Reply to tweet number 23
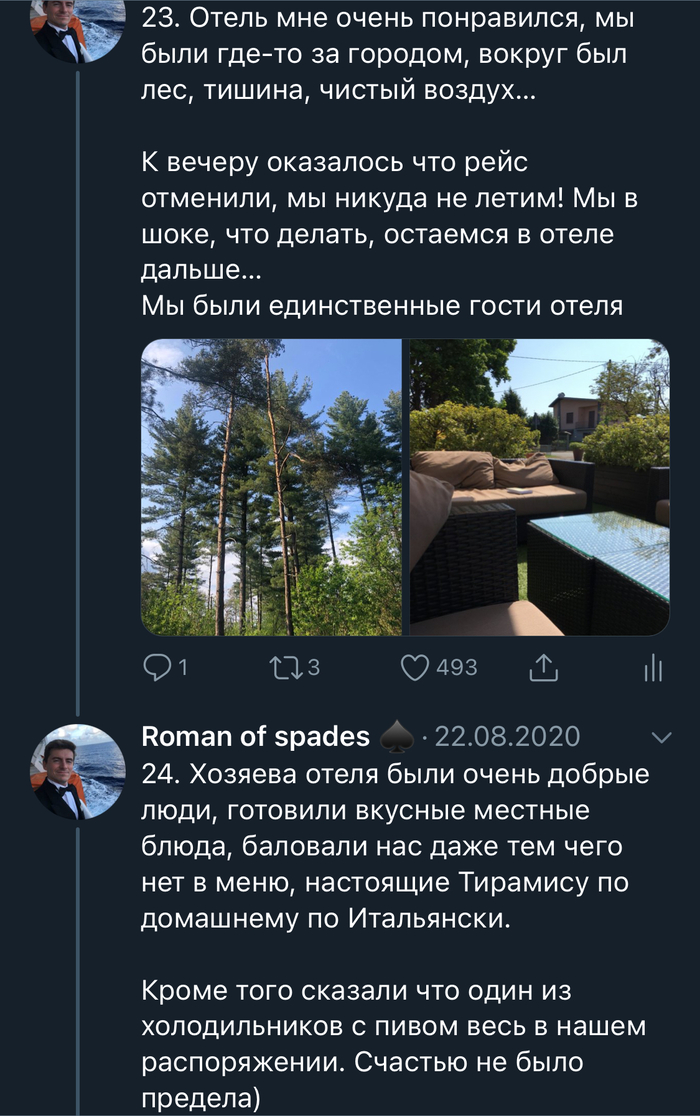The height and width of the screenshot is (1116, 700). (x=157, y=667)
